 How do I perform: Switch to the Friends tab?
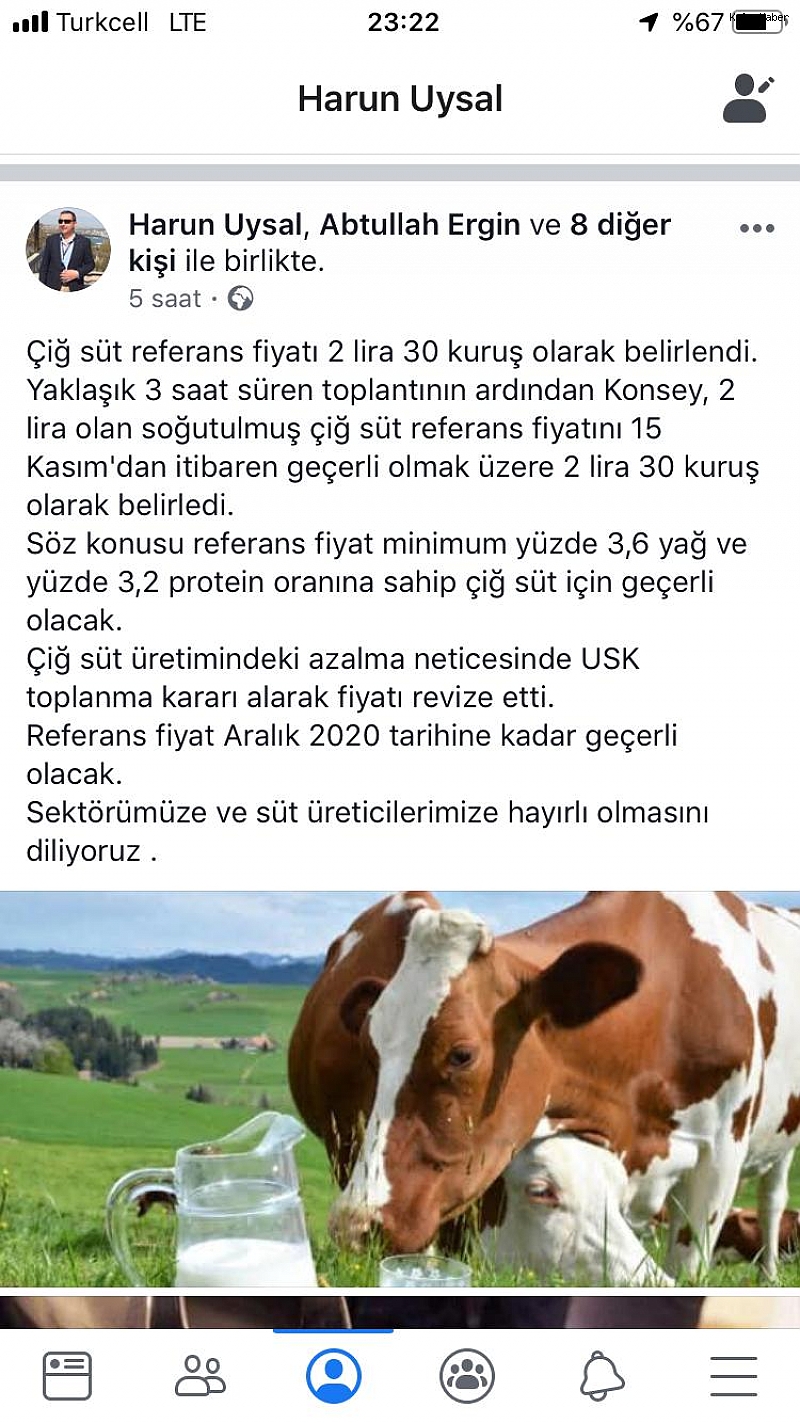[200, 1376]
